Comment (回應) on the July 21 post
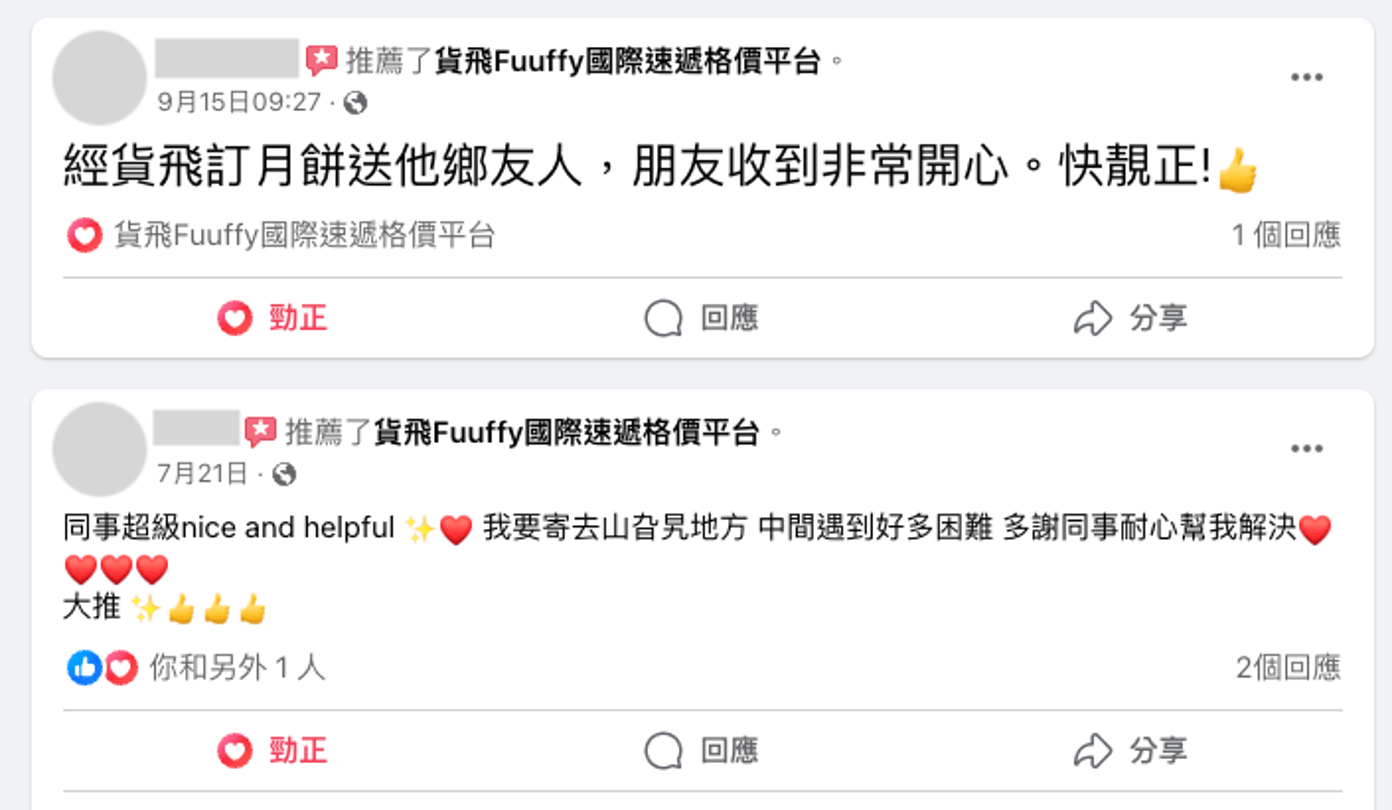The width and height of the screenshot is (1392, 810). pos(702,750)
